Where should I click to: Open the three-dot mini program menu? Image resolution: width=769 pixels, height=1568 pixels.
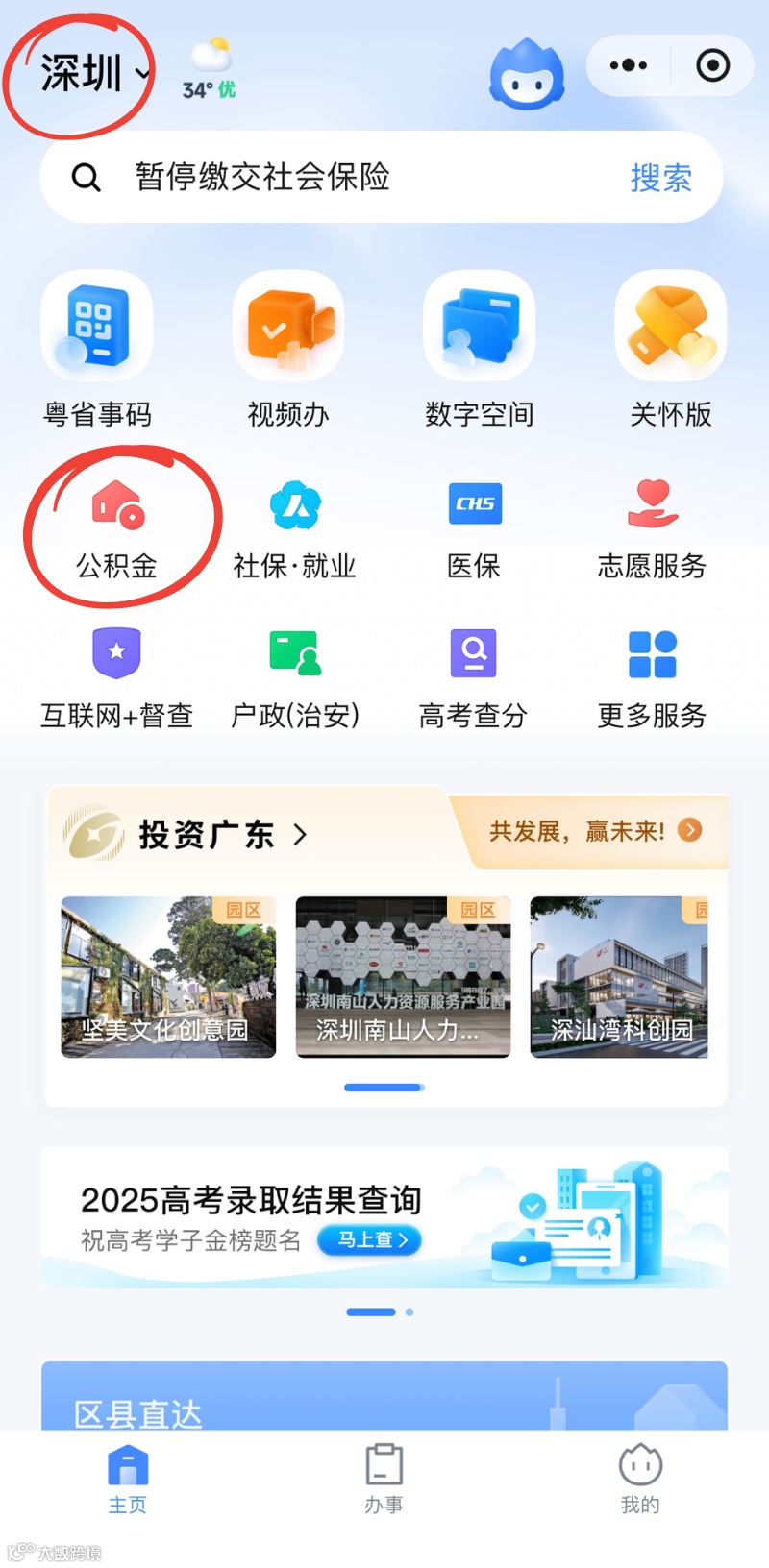(x=629, y=65)
